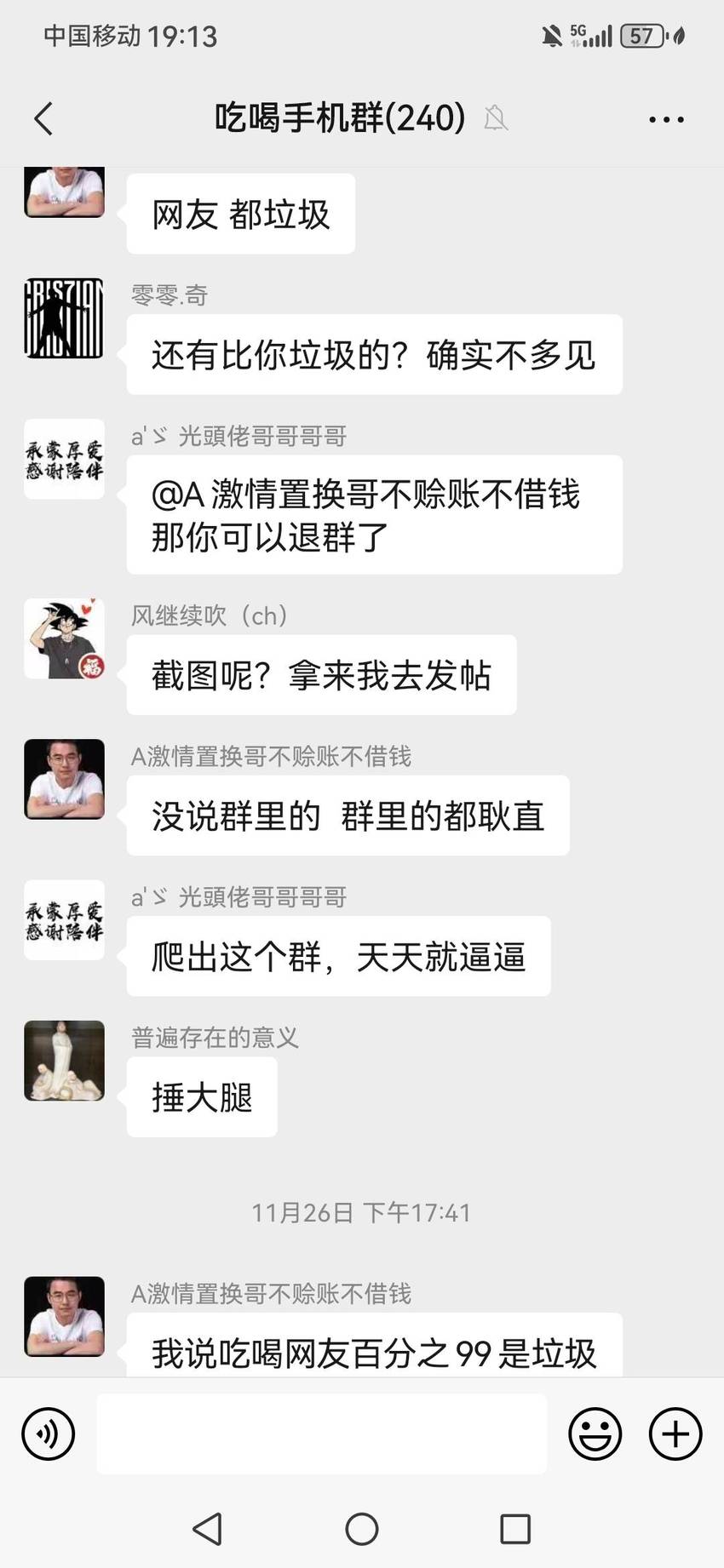Open 风继续吹 (ch)'s avatar
Screen dimensions: 724x1568
coord(64,638)
